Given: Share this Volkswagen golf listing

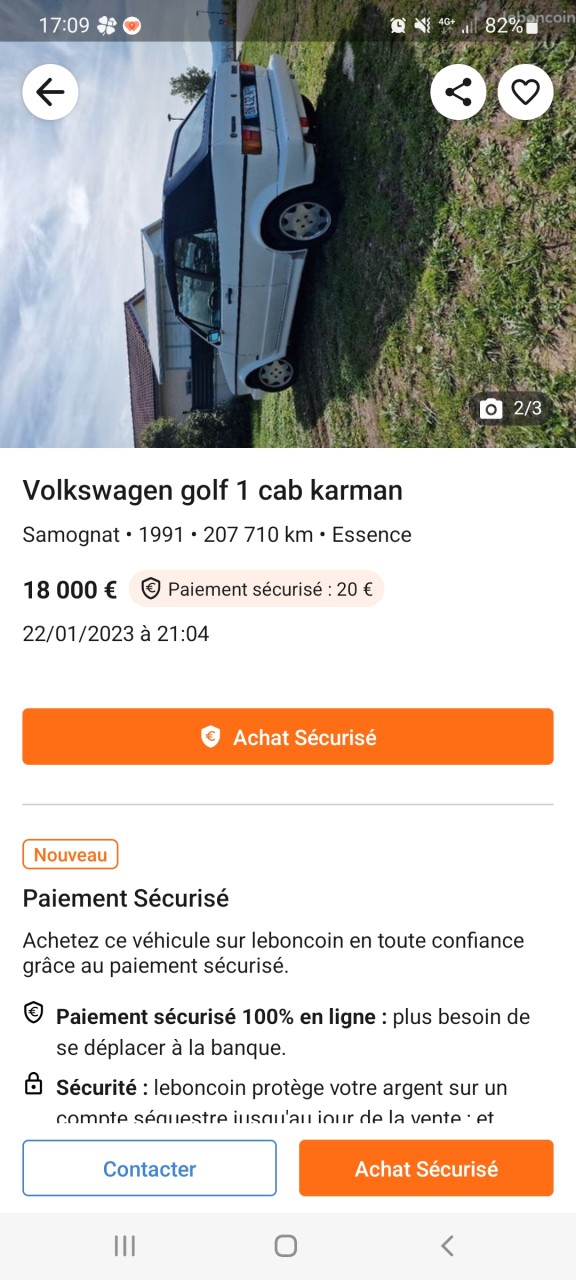Looking at the screenshot, I should pyautogui.click(x=458, y=92).
